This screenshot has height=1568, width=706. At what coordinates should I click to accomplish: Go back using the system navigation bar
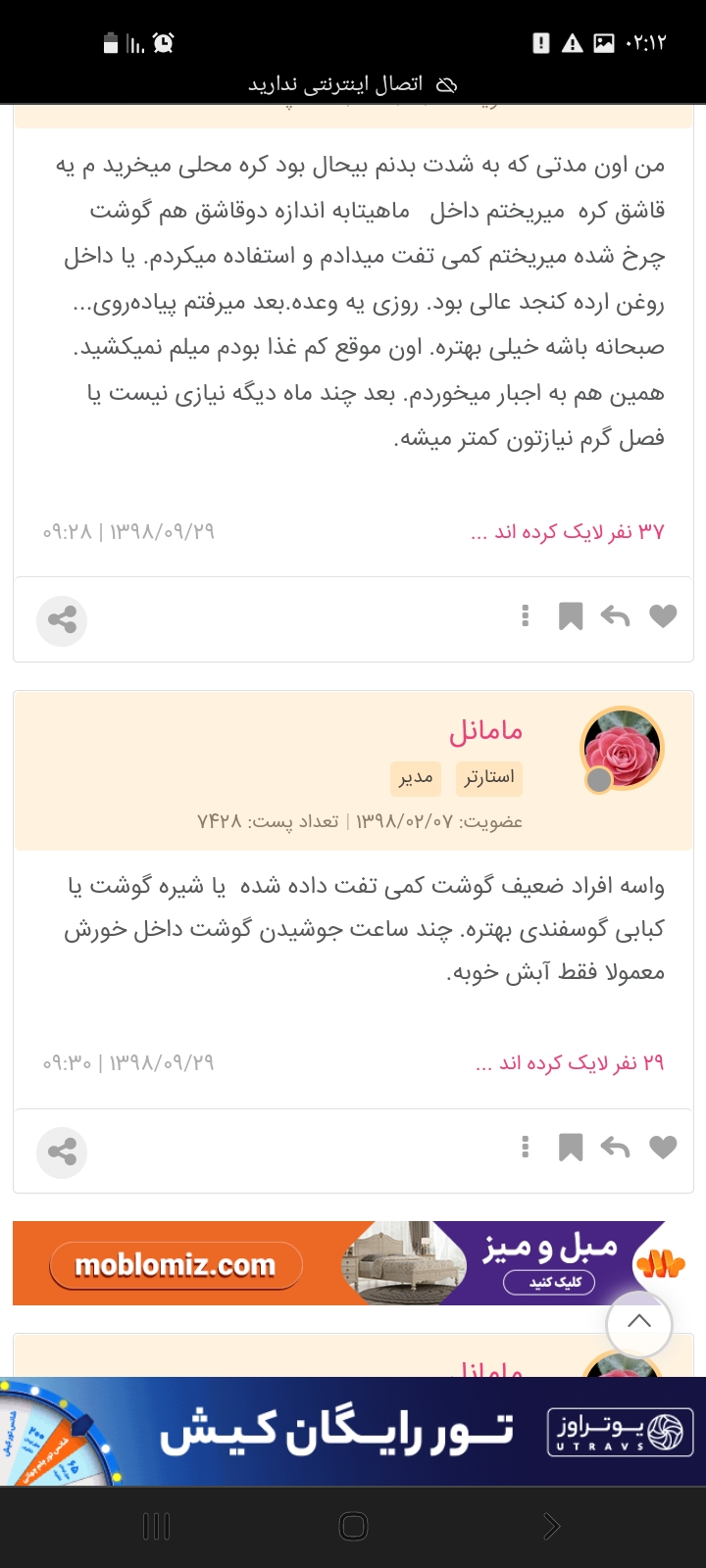tap(551, 1526)
